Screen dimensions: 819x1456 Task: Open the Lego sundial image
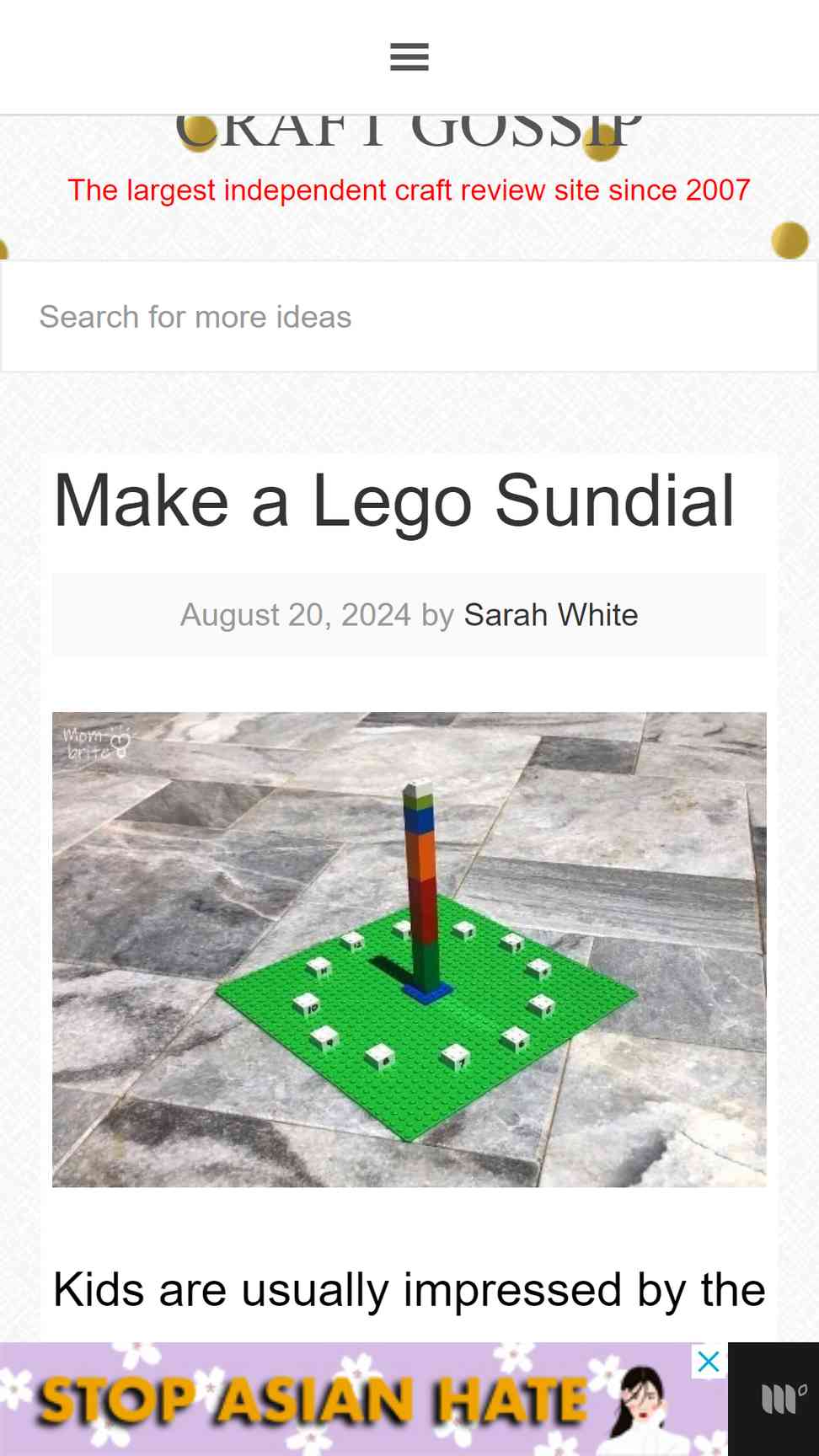tap(409, 950)
